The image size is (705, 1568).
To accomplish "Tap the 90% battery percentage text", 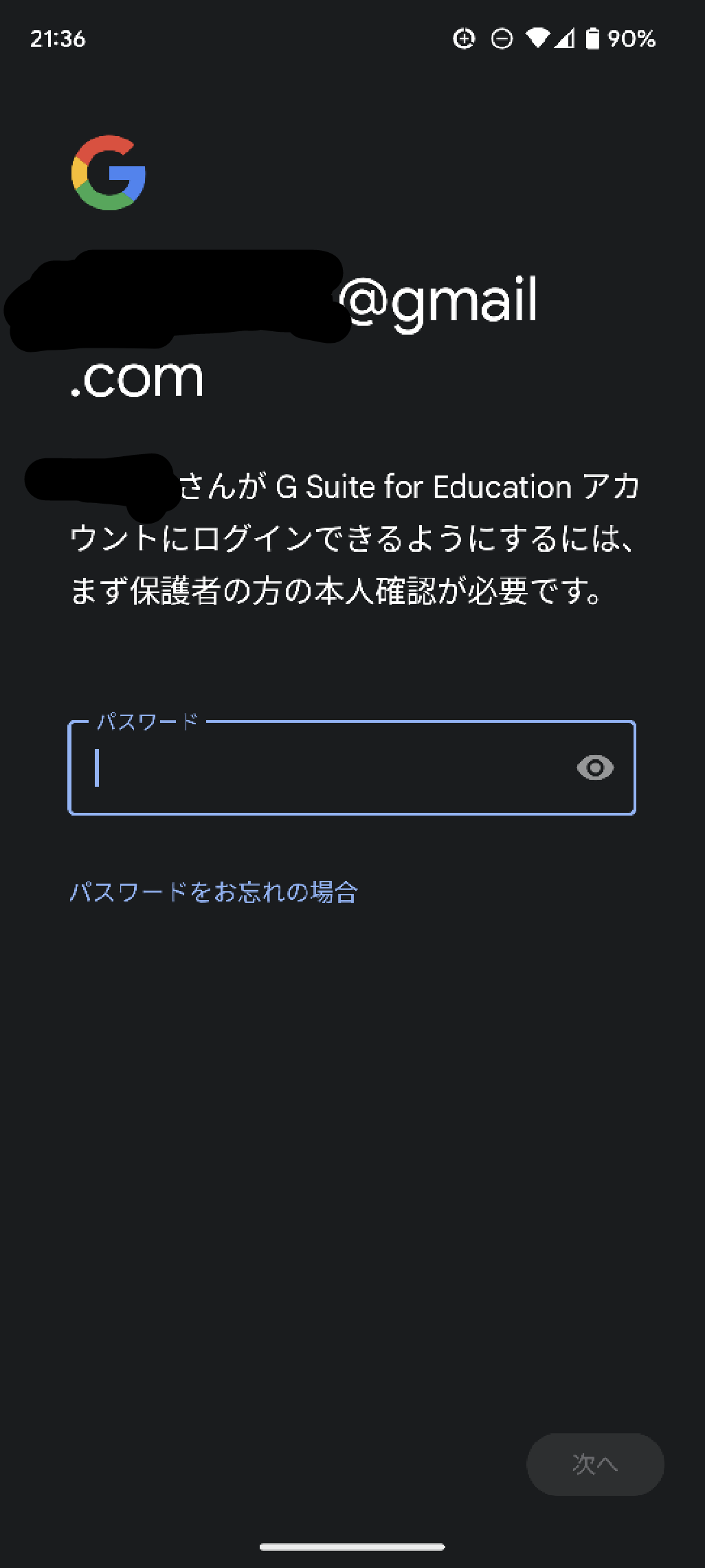I will pos(631,39).
